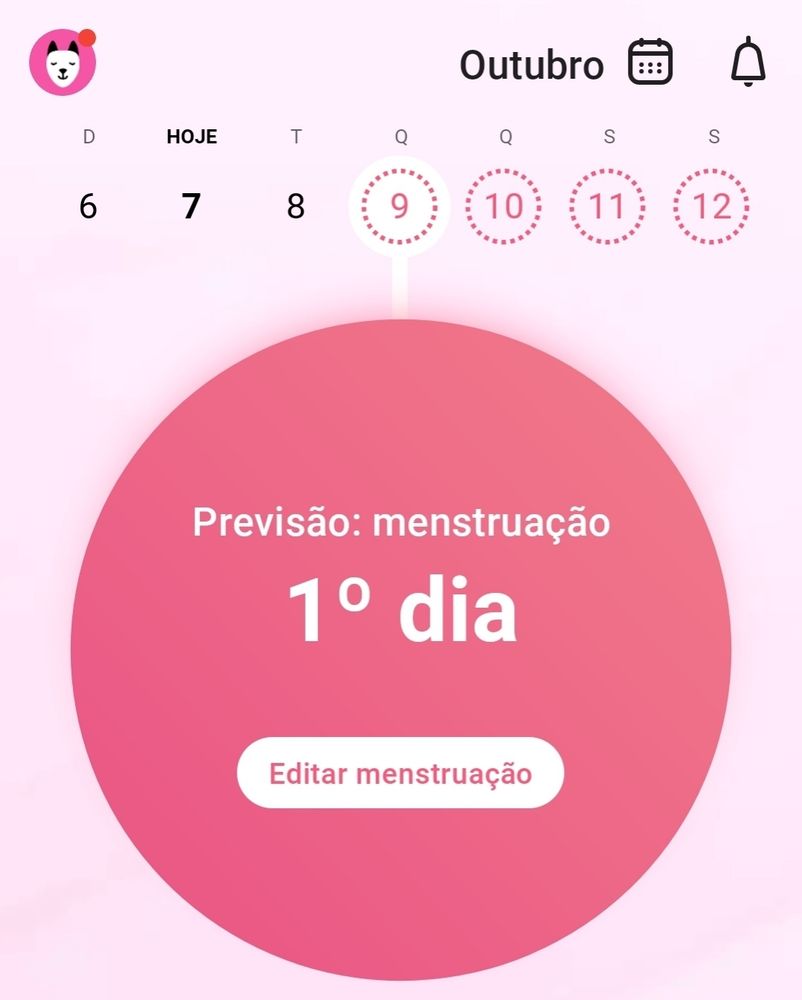This screenshot has height=1000, width=802.
Task: Choose predicted period day 10
Action: tap(504, 207)
